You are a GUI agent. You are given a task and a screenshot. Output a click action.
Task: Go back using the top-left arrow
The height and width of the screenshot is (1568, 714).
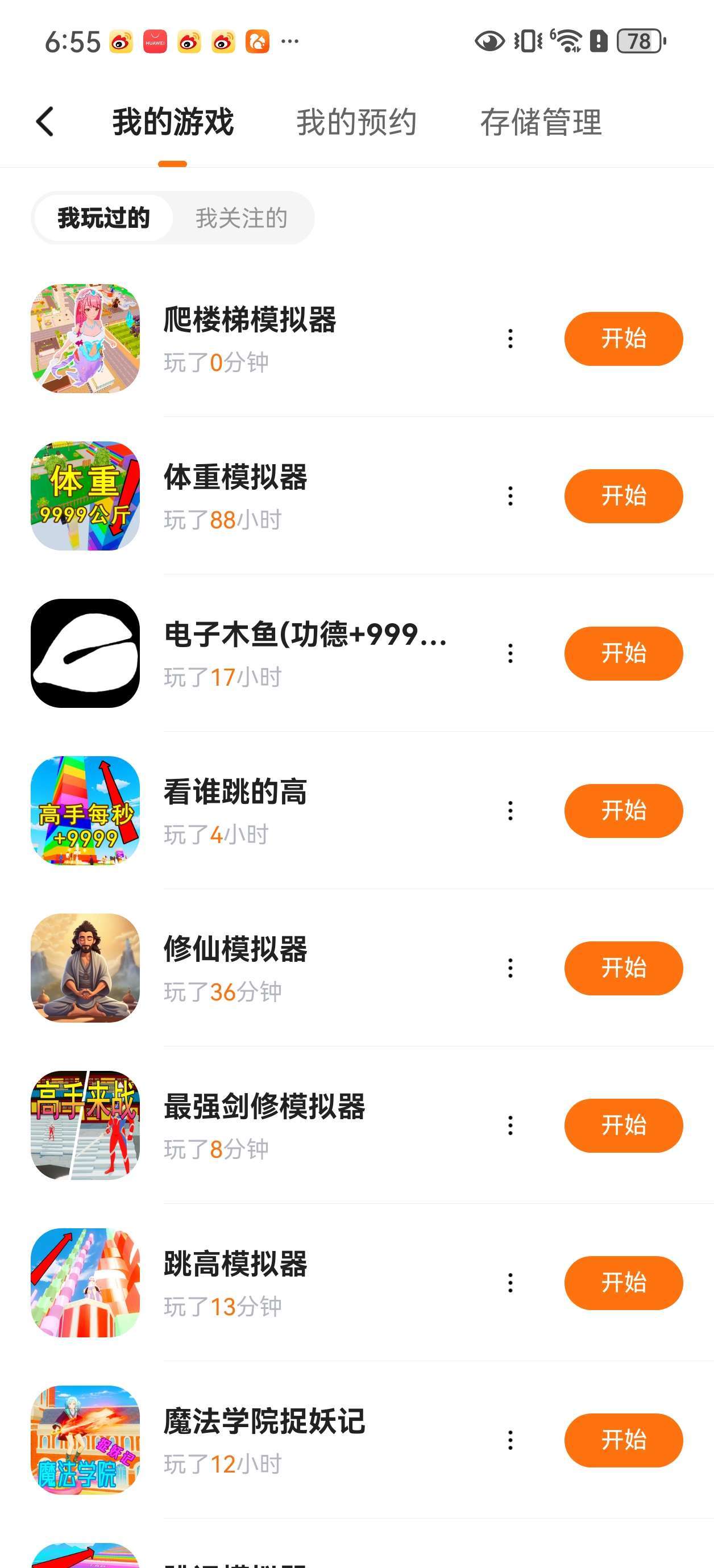pos(45,122)
